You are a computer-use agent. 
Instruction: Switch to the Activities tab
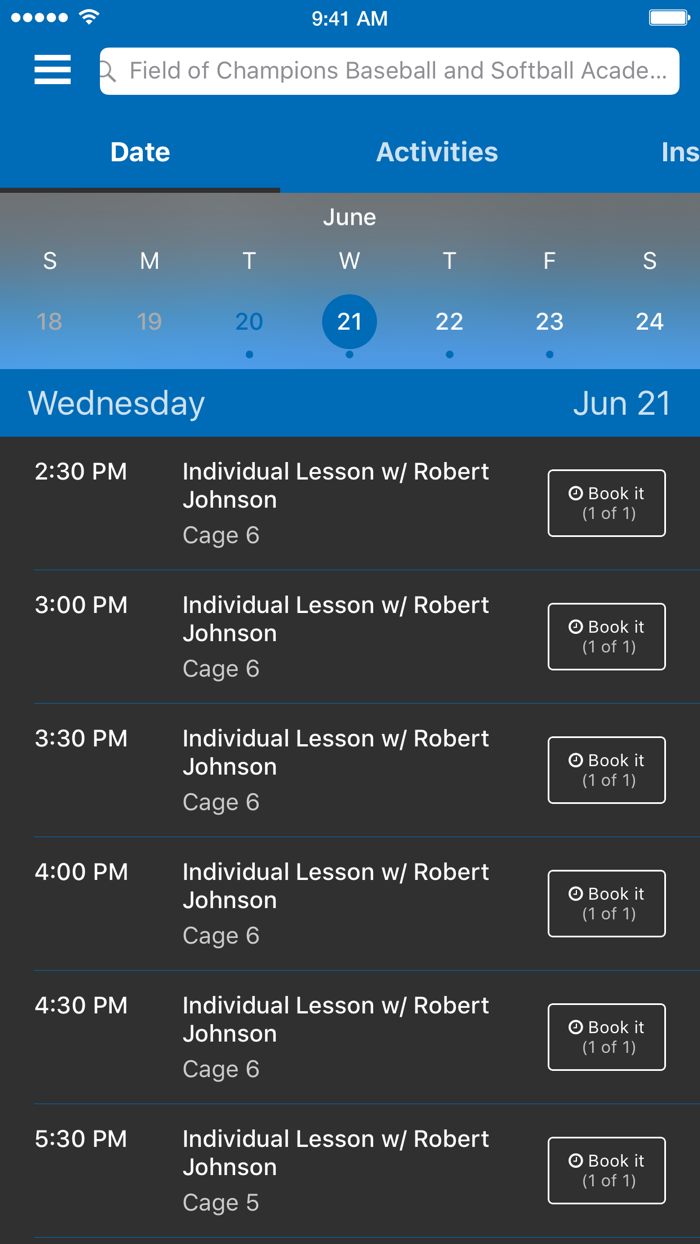tap(437, 152)
